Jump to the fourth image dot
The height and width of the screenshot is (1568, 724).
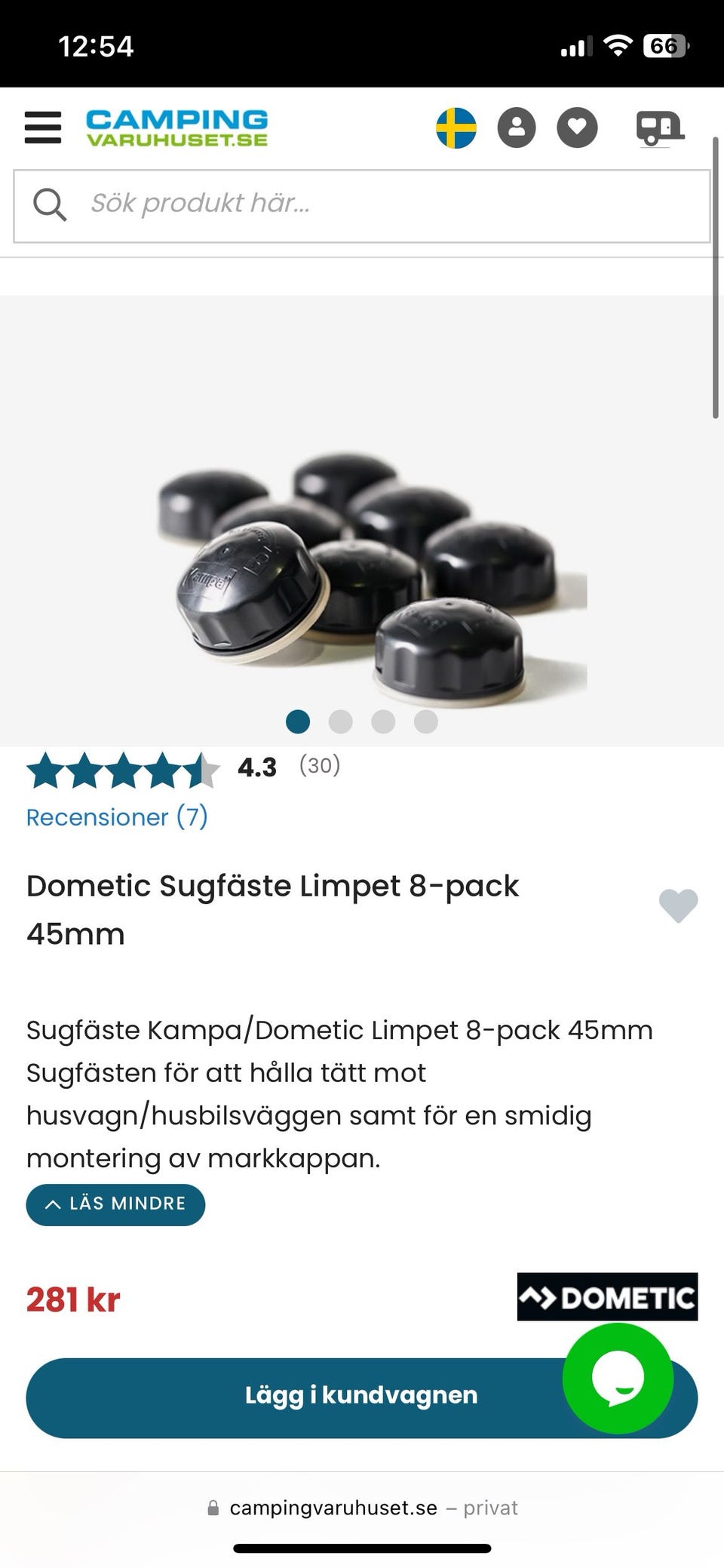click(426, 722)
